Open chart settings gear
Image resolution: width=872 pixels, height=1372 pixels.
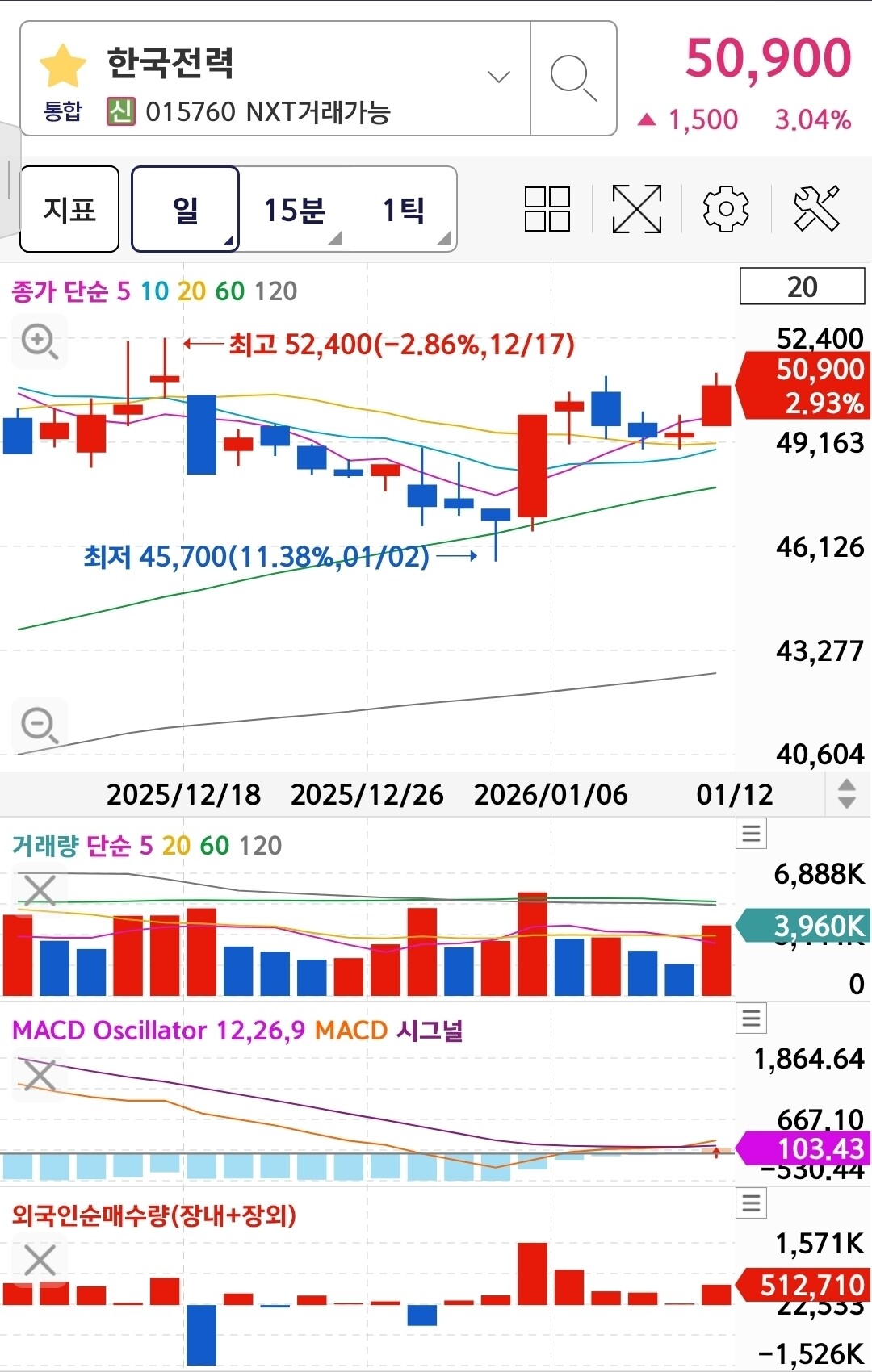tap(726, 209)
